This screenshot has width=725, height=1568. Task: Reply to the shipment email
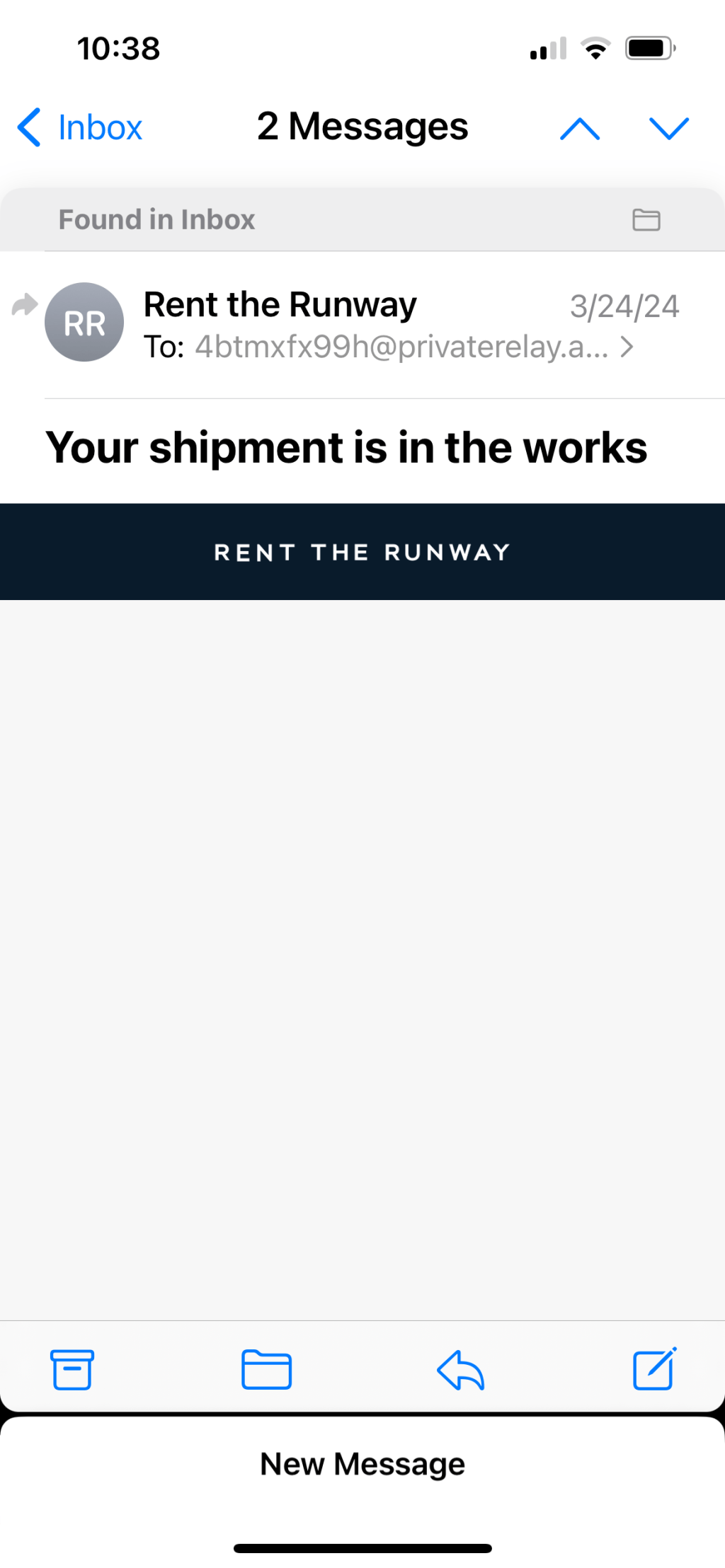(x=460, y=1369)
